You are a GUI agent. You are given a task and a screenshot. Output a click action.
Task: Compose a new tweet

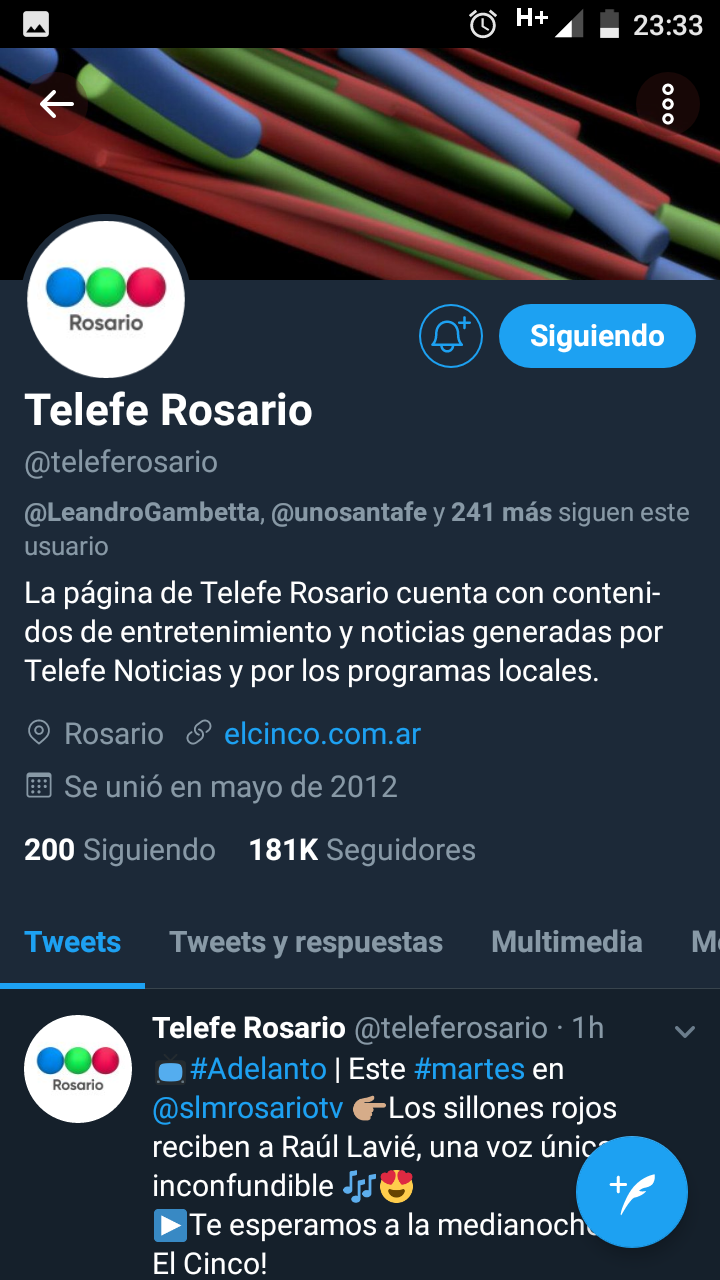point(631,1192)
